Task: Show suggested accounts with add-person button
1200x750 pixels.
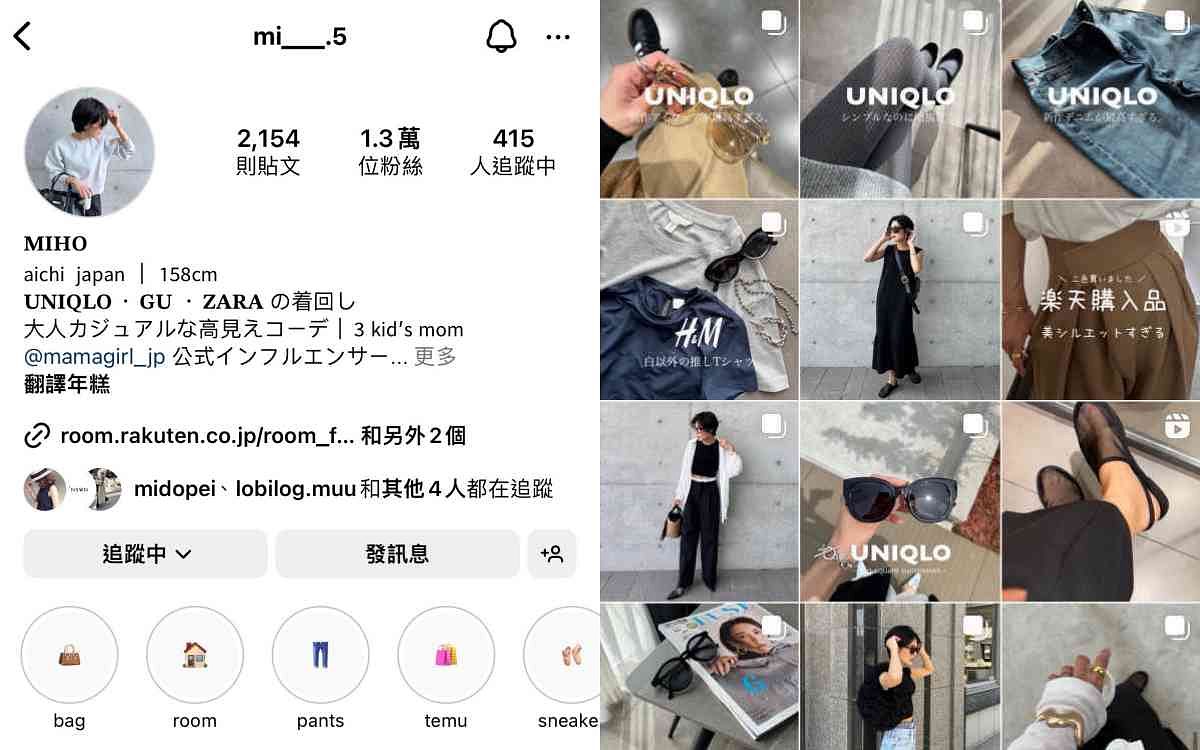Action: 552,554
